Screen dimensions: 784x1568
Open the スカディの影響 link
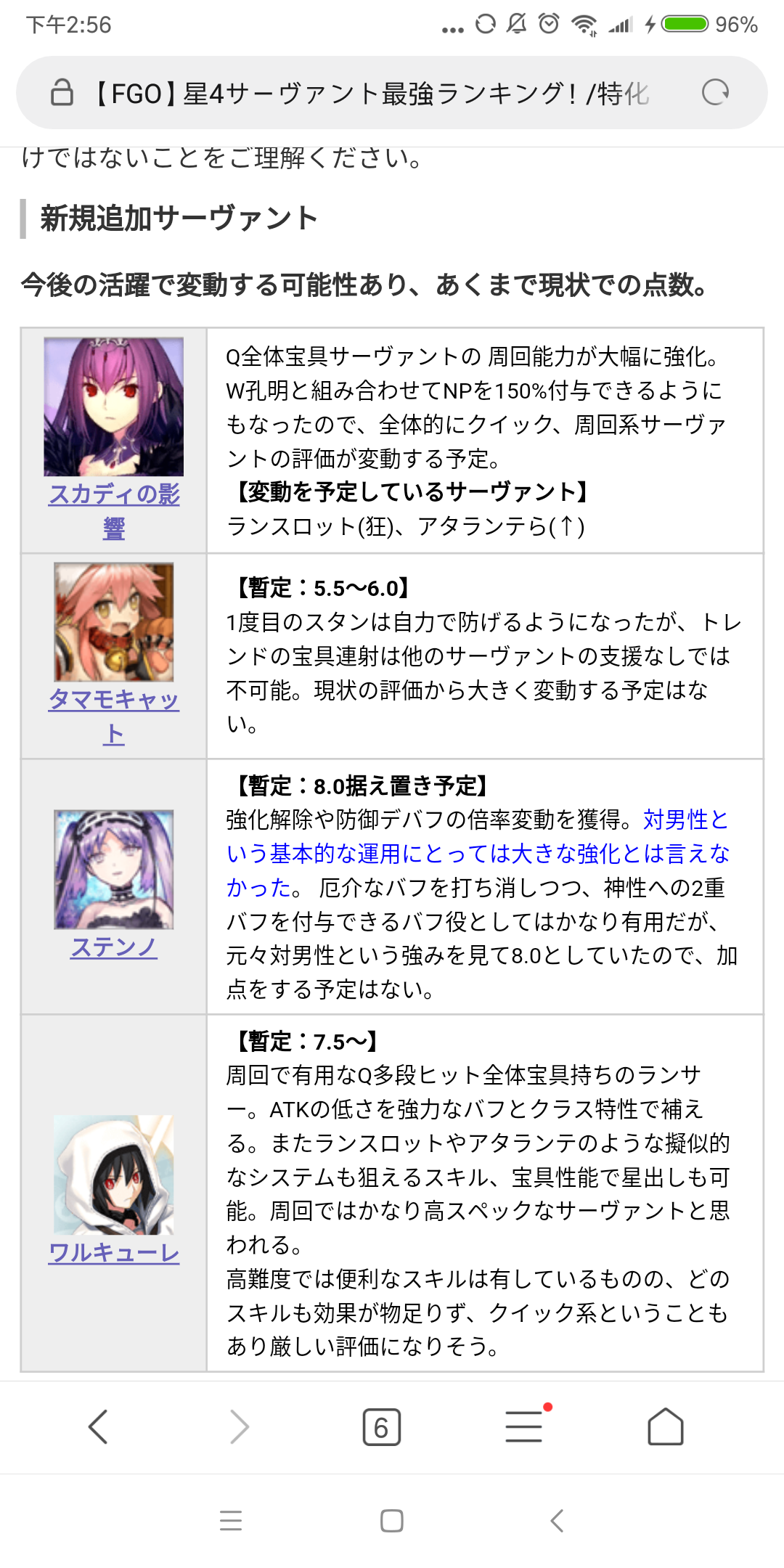114,495
